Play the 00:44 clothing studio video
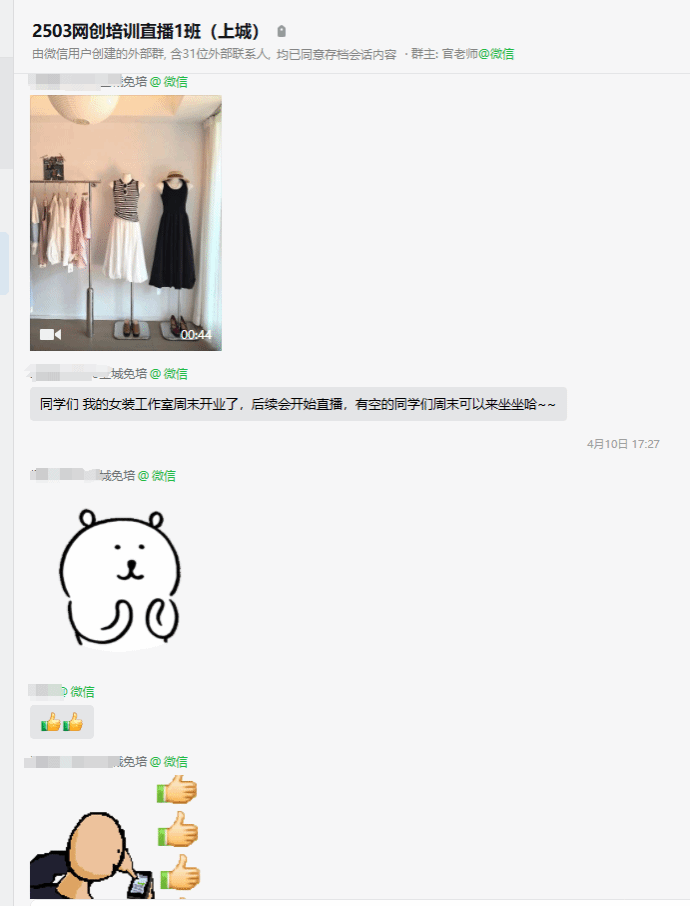690x906 pixels. click(x=126, y=223)
